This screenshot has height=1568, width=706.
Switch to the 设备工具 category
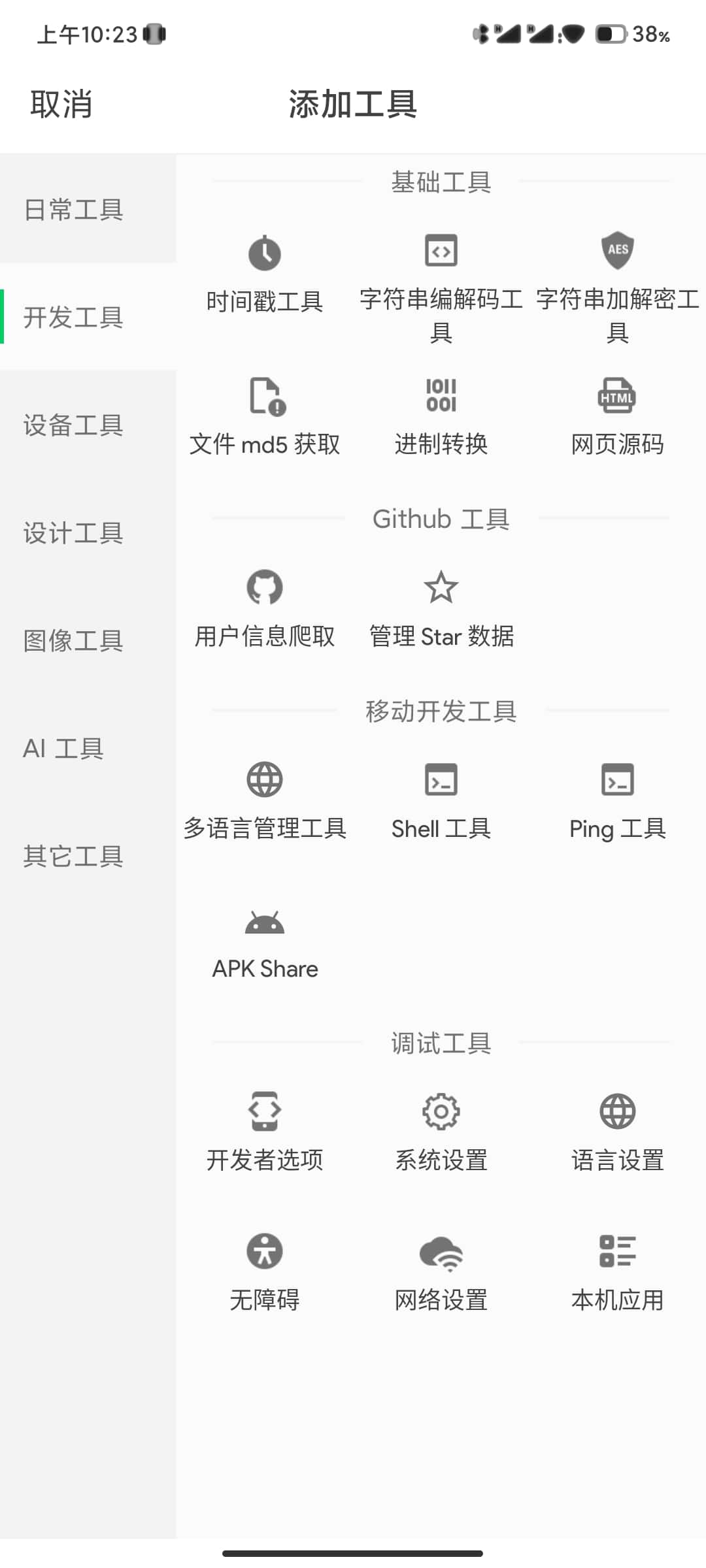pyautogui.click(x=74, y=425)
